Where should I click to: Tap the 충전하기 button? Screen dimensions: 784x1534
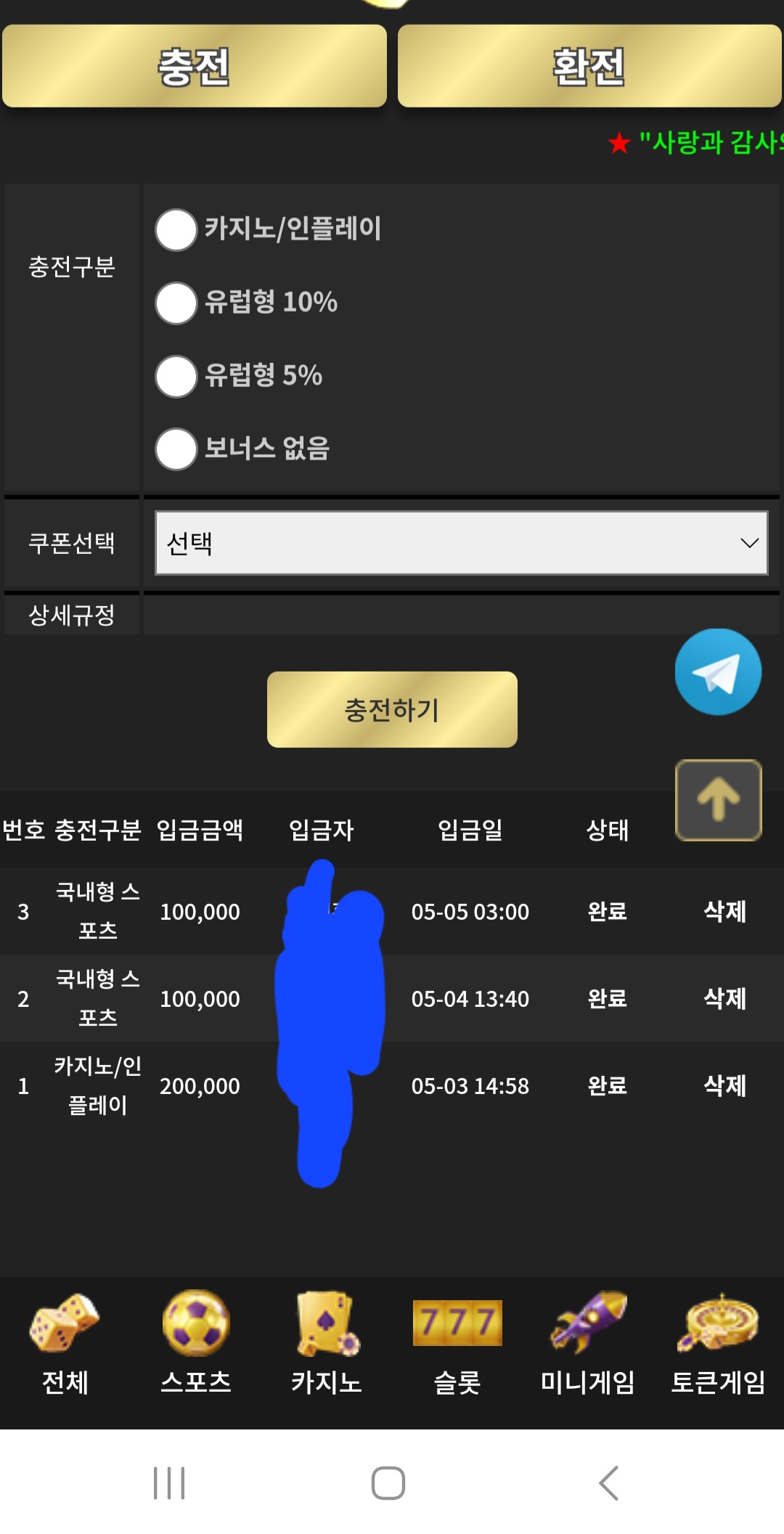[x=392, y=709]
